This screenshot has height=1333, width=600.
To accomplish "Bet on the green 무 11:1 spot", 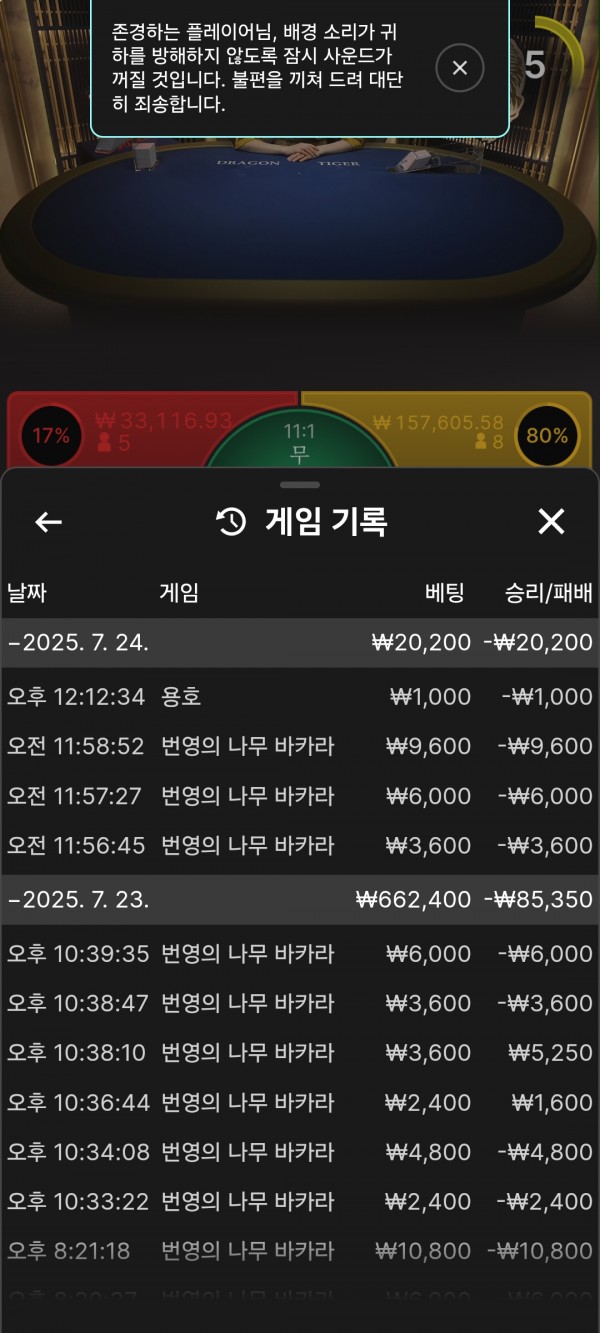I will tap(300, 443).
